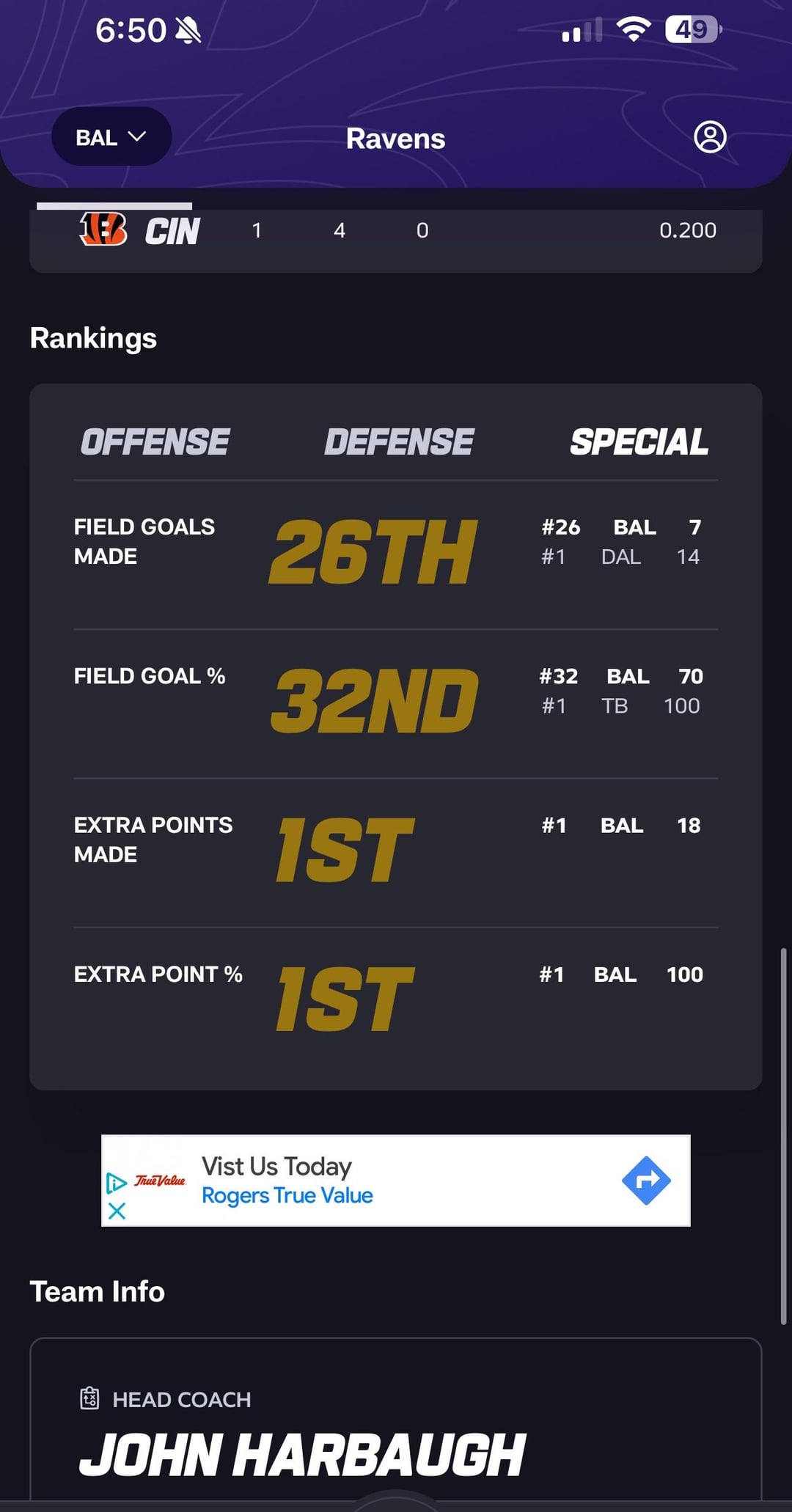
Task: Open the user profile icon
Action: click(709, 137)
